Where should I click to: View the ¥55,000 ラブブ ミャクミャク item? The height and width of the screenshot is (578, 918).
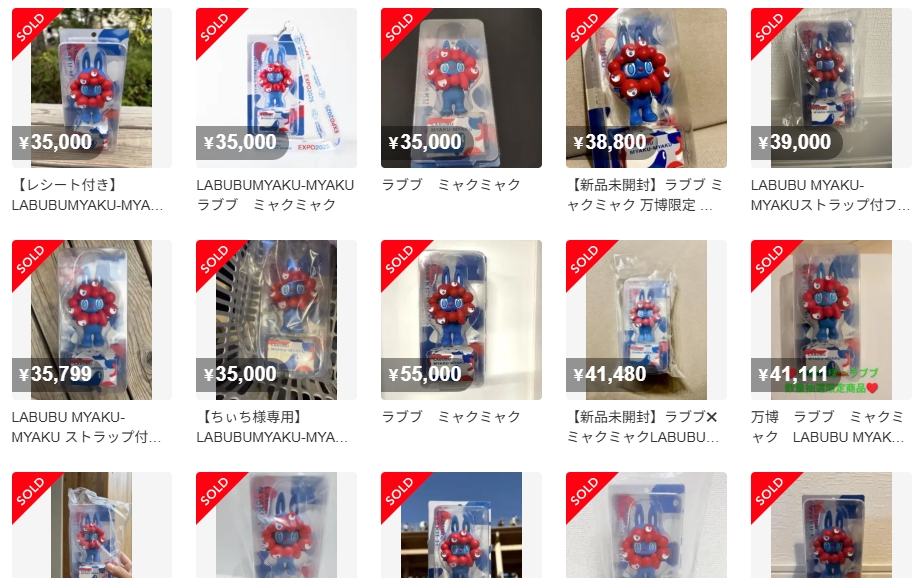click(461, 320)
